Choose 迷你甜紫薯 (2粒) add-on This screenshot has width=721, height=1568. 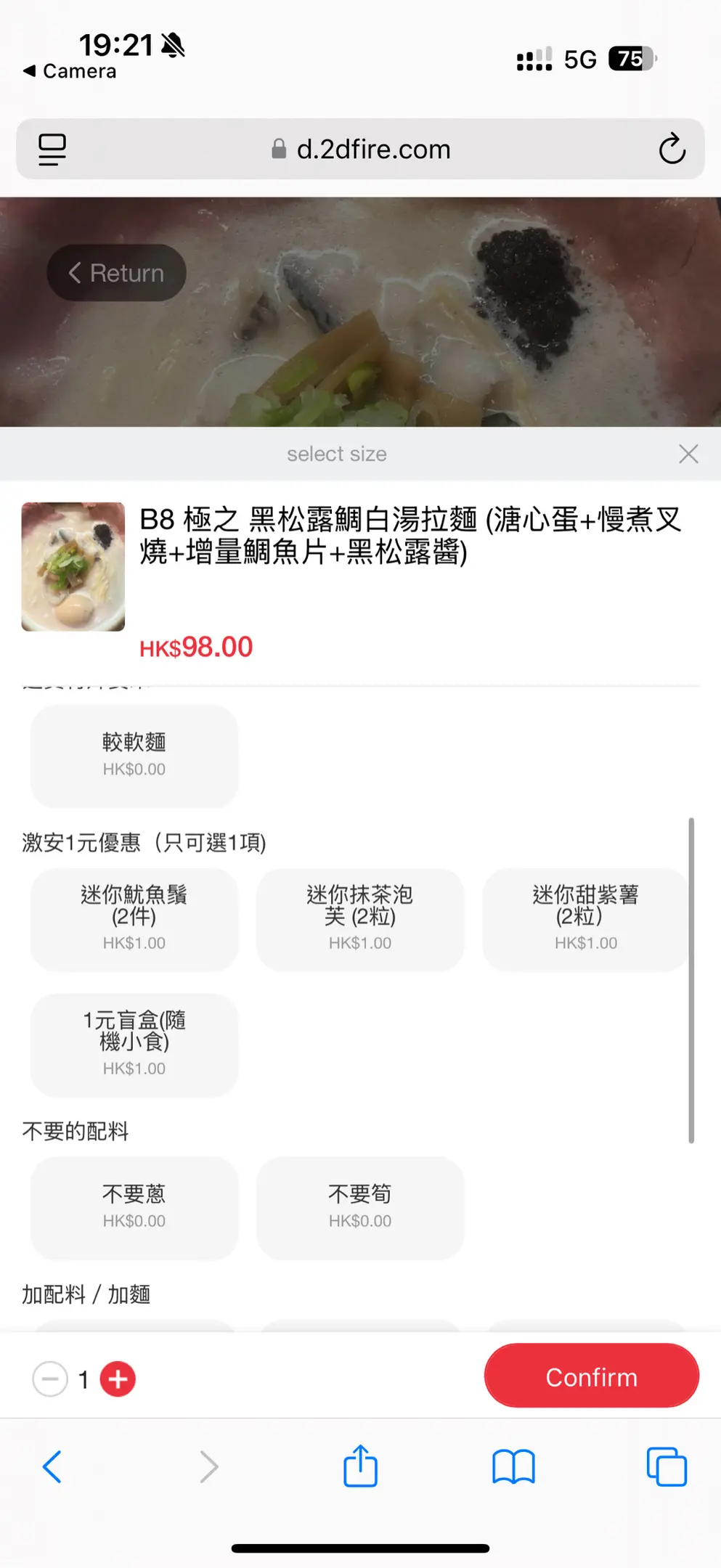585,919
